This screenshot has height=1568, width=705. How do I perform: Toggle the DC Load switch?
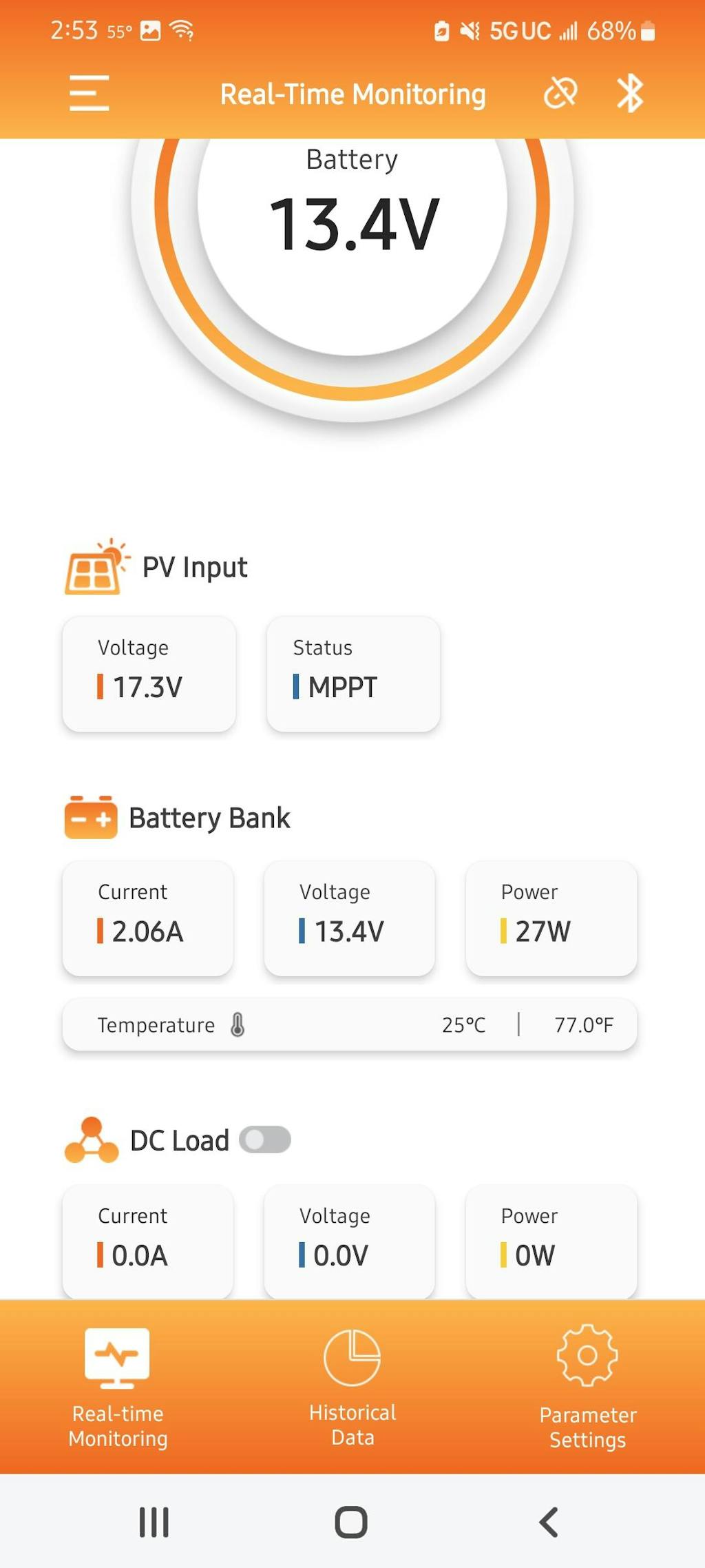(265, 1139)
